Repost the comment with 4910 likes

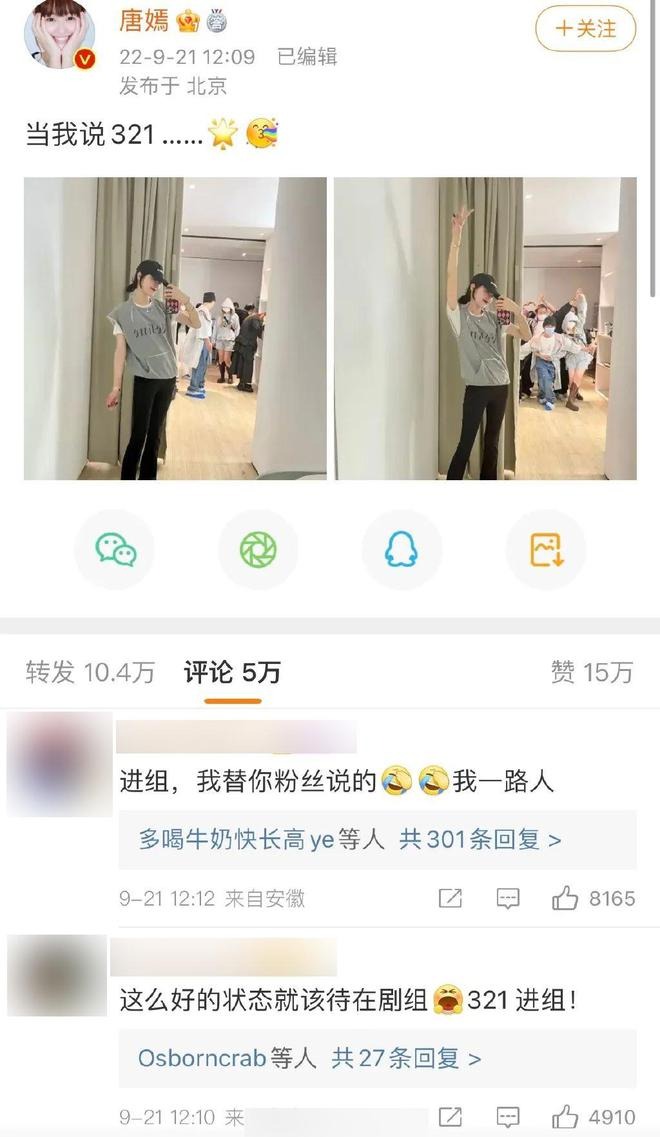click(451, 1117)
